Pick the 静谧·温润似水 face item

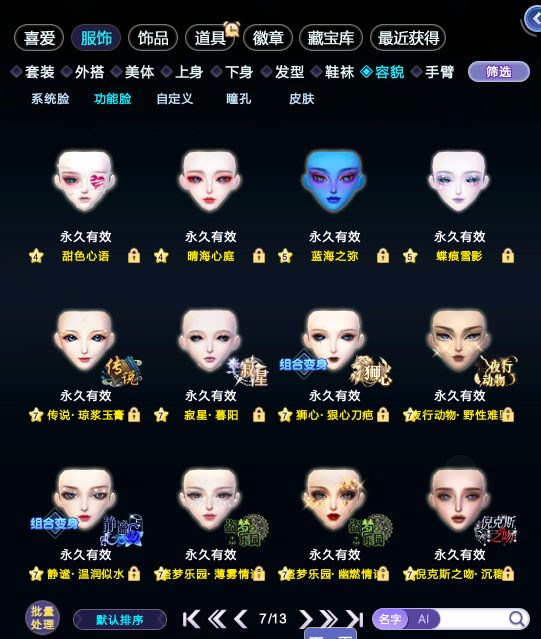tap(85, 499)
